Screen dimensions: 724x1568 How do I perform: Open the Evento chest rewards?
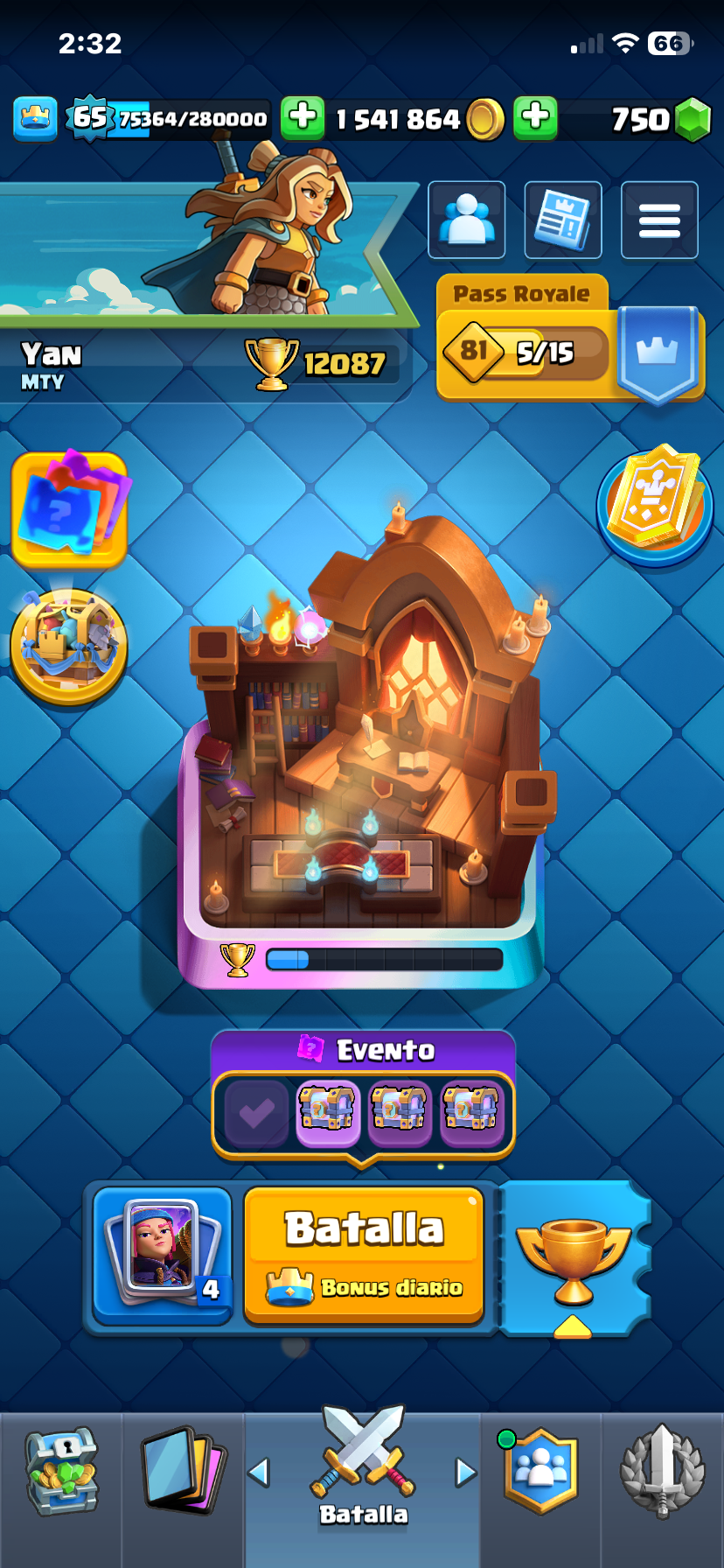pos(363,1111)
